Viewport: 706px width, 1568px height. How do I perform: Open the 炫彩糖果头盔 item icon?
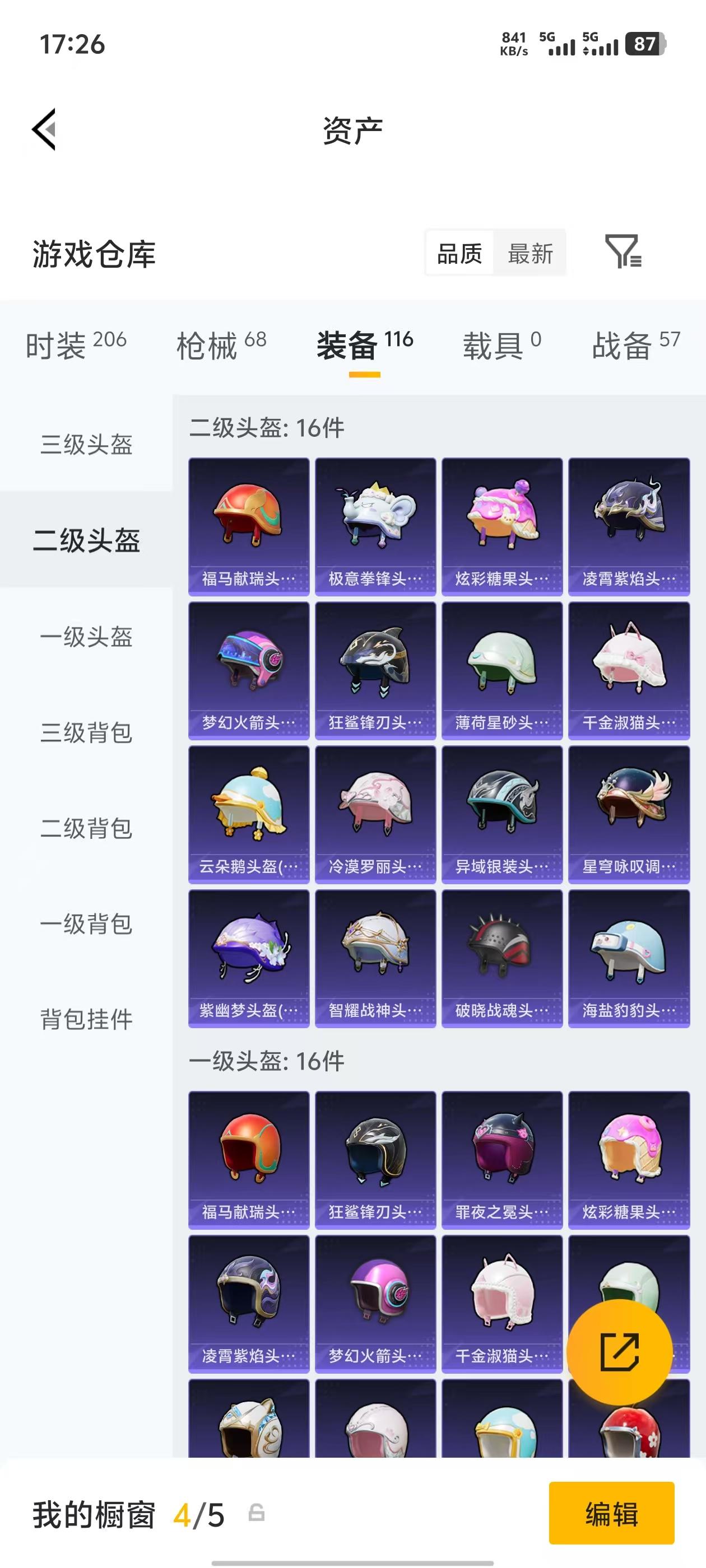[501, 526]
